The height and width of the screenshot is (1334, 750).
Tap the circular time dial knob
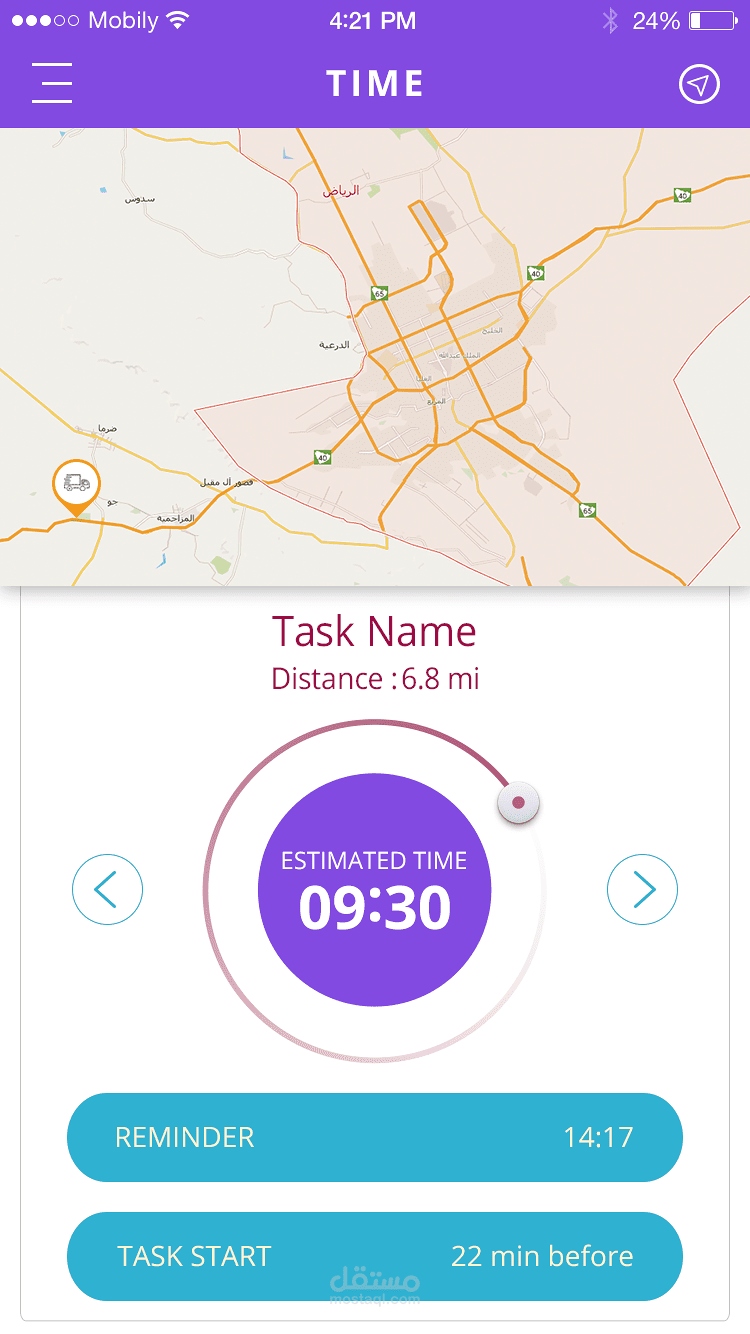pos(518,802)
